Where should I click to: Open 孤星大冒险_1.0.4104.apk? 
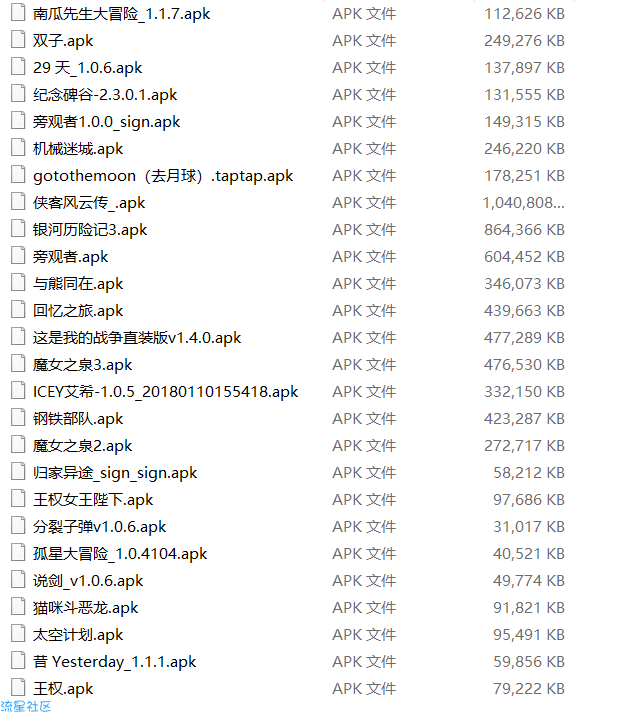pyautogui.click(x=120, y=554)
